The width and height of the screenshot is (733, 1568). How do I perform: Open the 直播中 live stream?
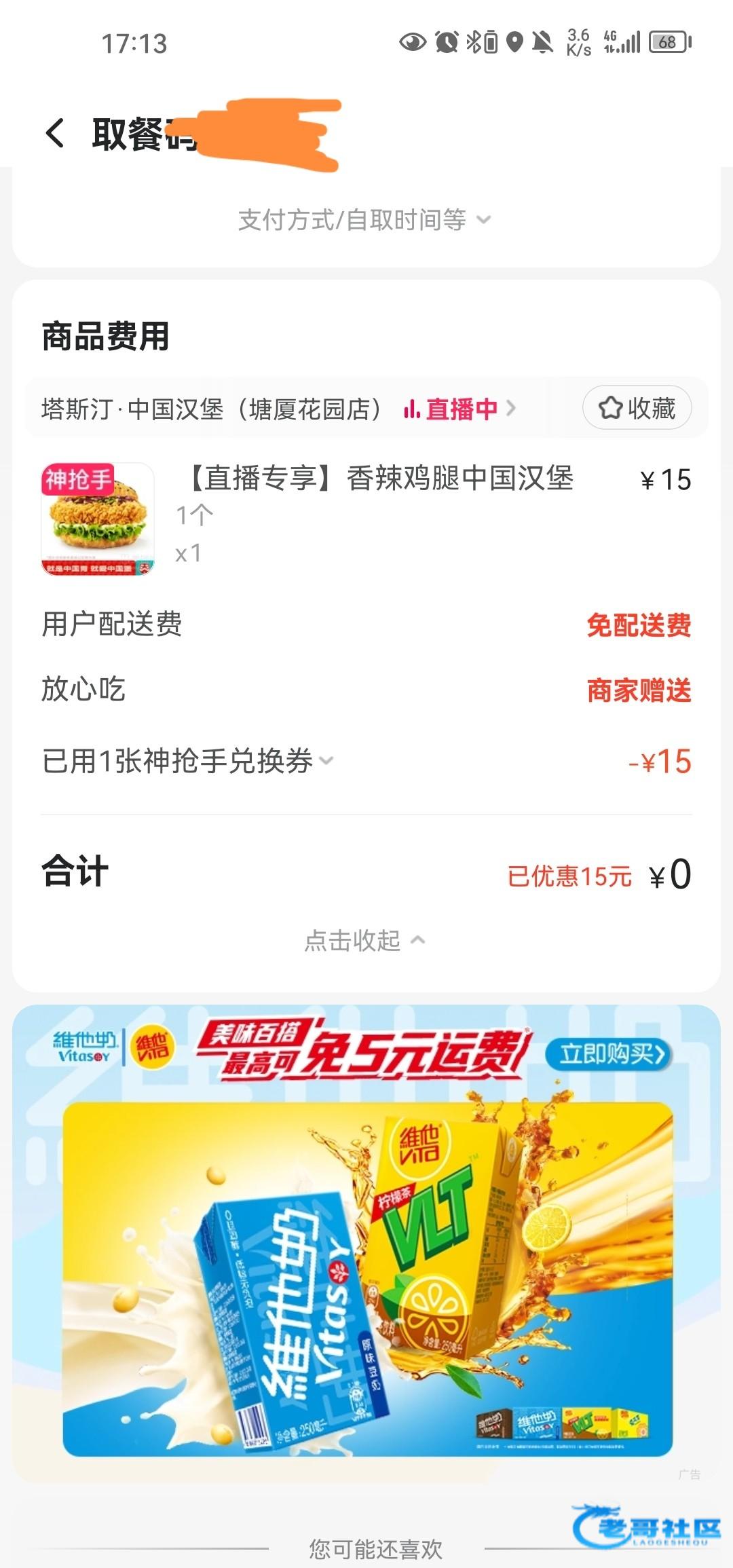[x=459, y=409]
